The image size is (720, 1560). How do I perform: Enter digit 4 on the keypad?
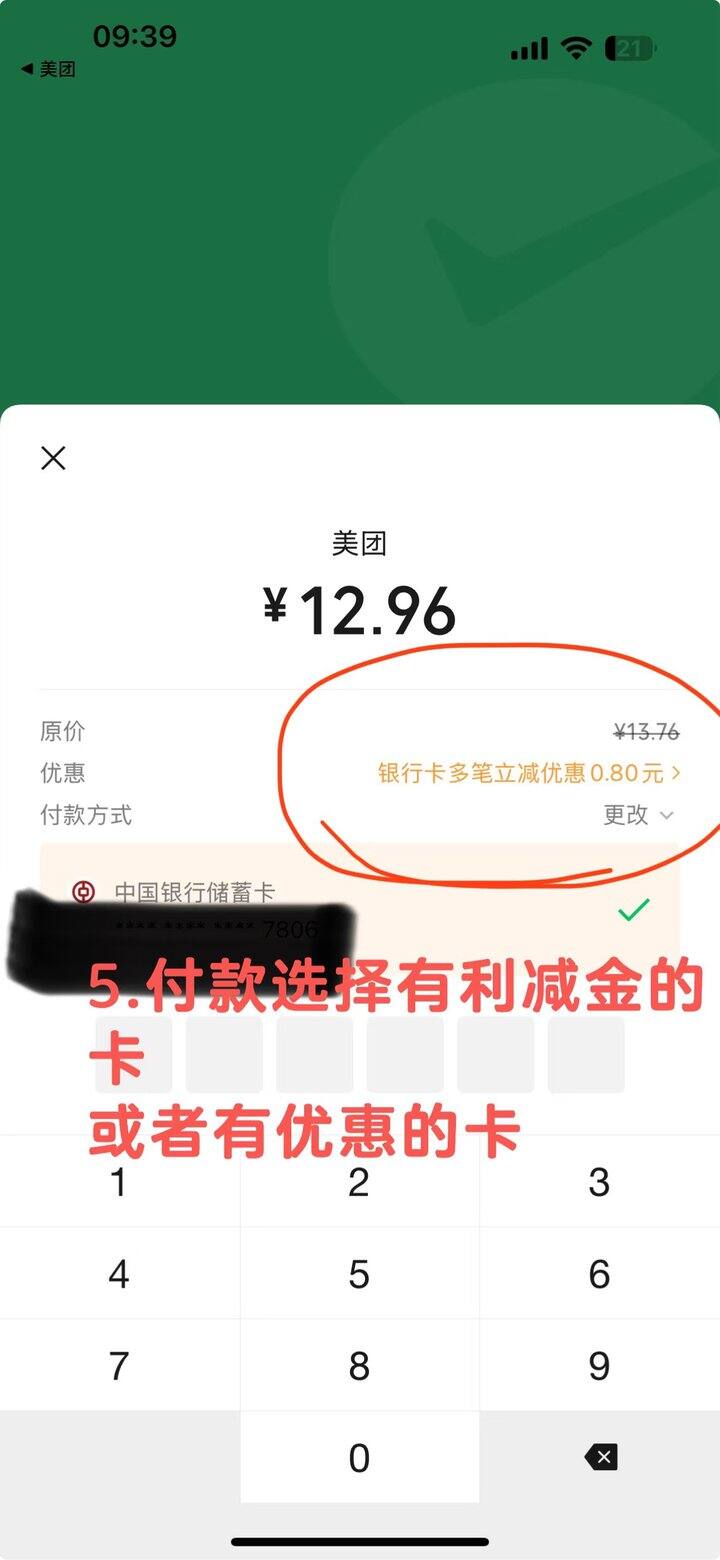tap(119, 1274)
